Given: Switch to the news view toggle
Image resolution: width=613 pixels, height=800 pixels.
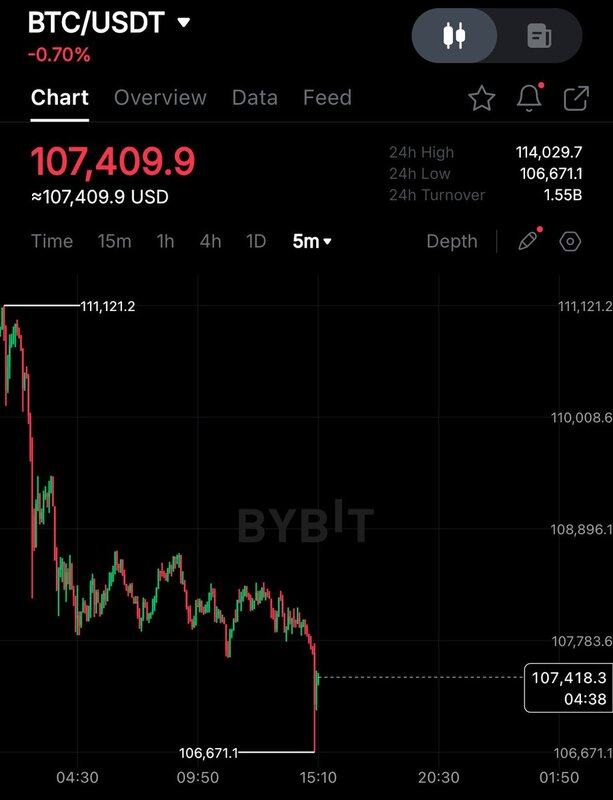Looking at the screenshot, I should (539, 37).
